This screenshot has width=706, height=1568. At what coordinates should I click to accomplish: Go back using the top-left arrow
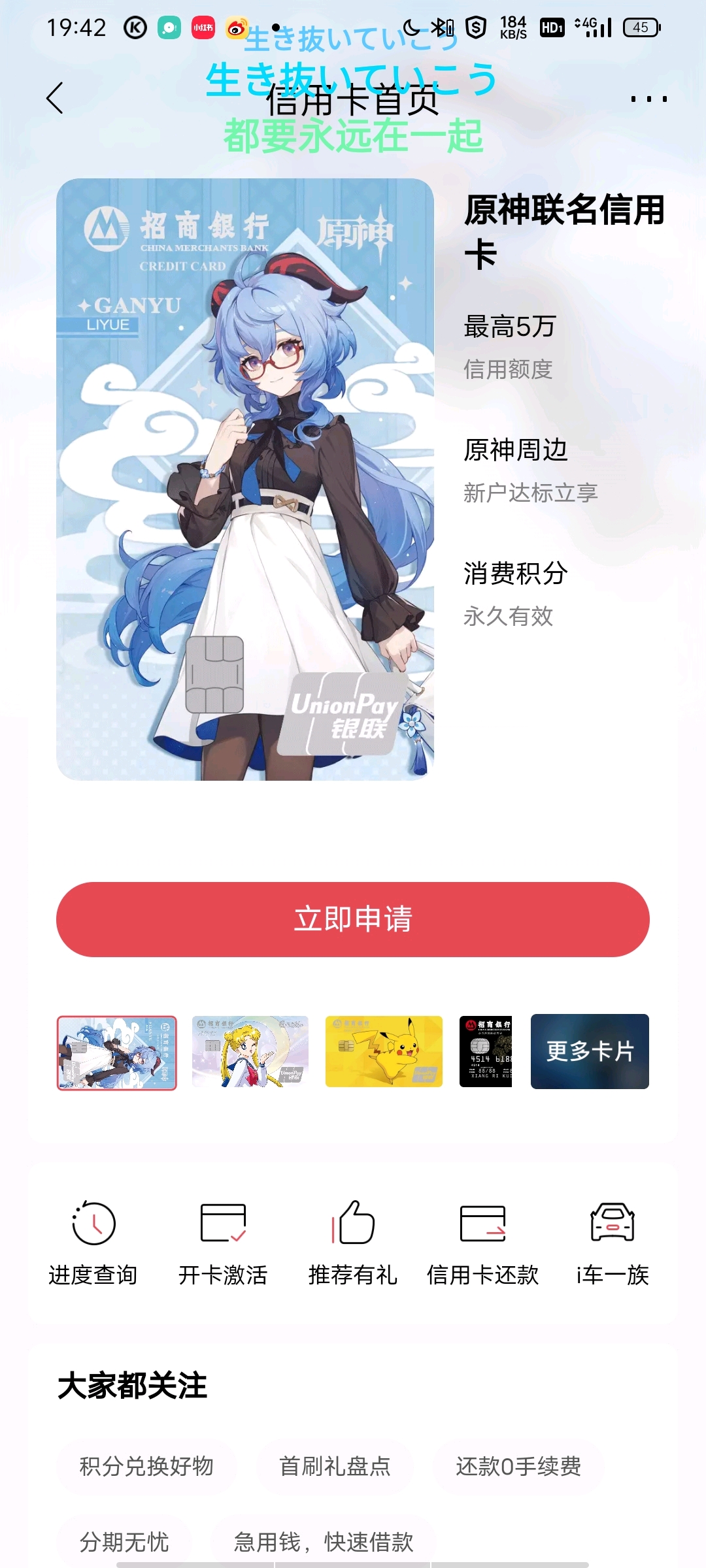coord(56,98)
